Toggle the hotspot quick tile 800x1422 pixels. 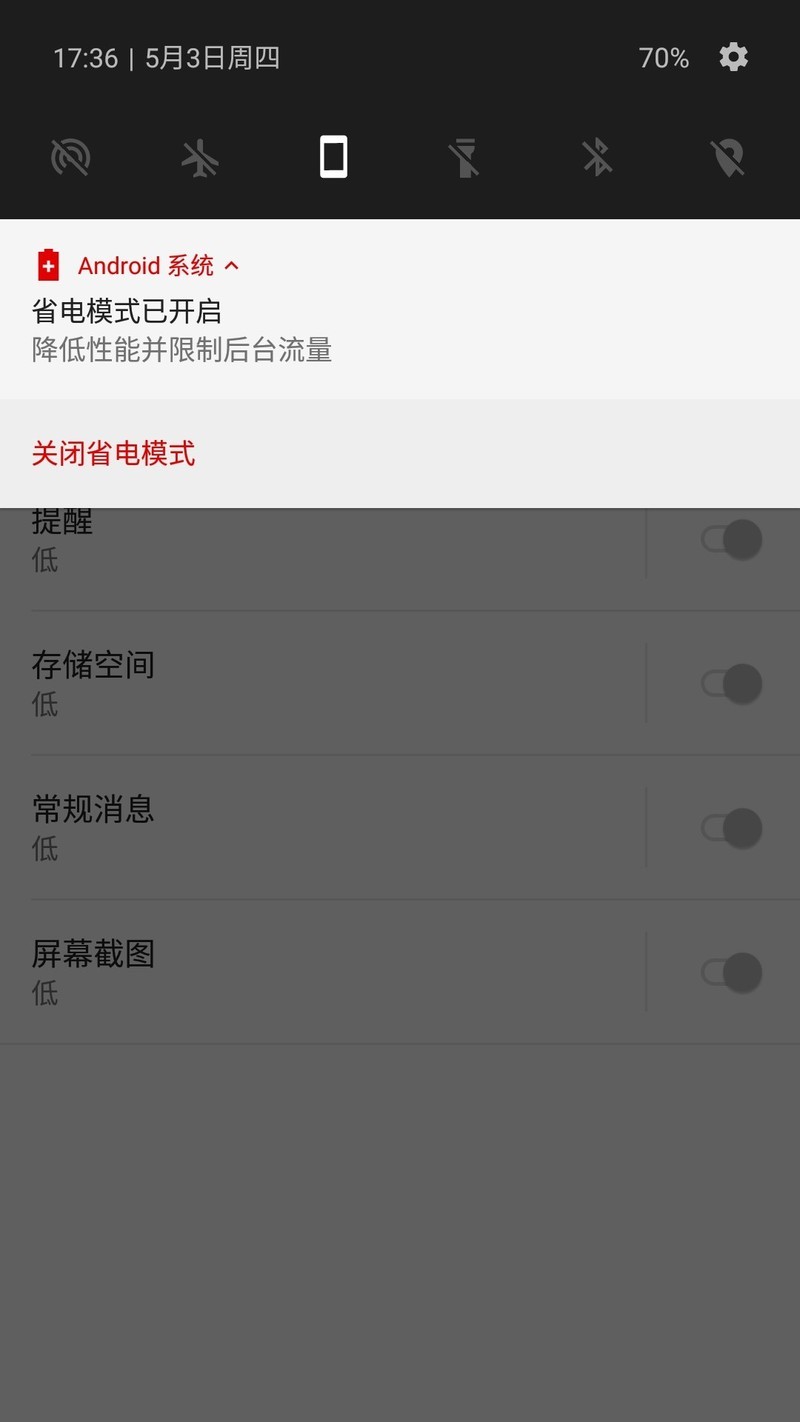[71, 157]
